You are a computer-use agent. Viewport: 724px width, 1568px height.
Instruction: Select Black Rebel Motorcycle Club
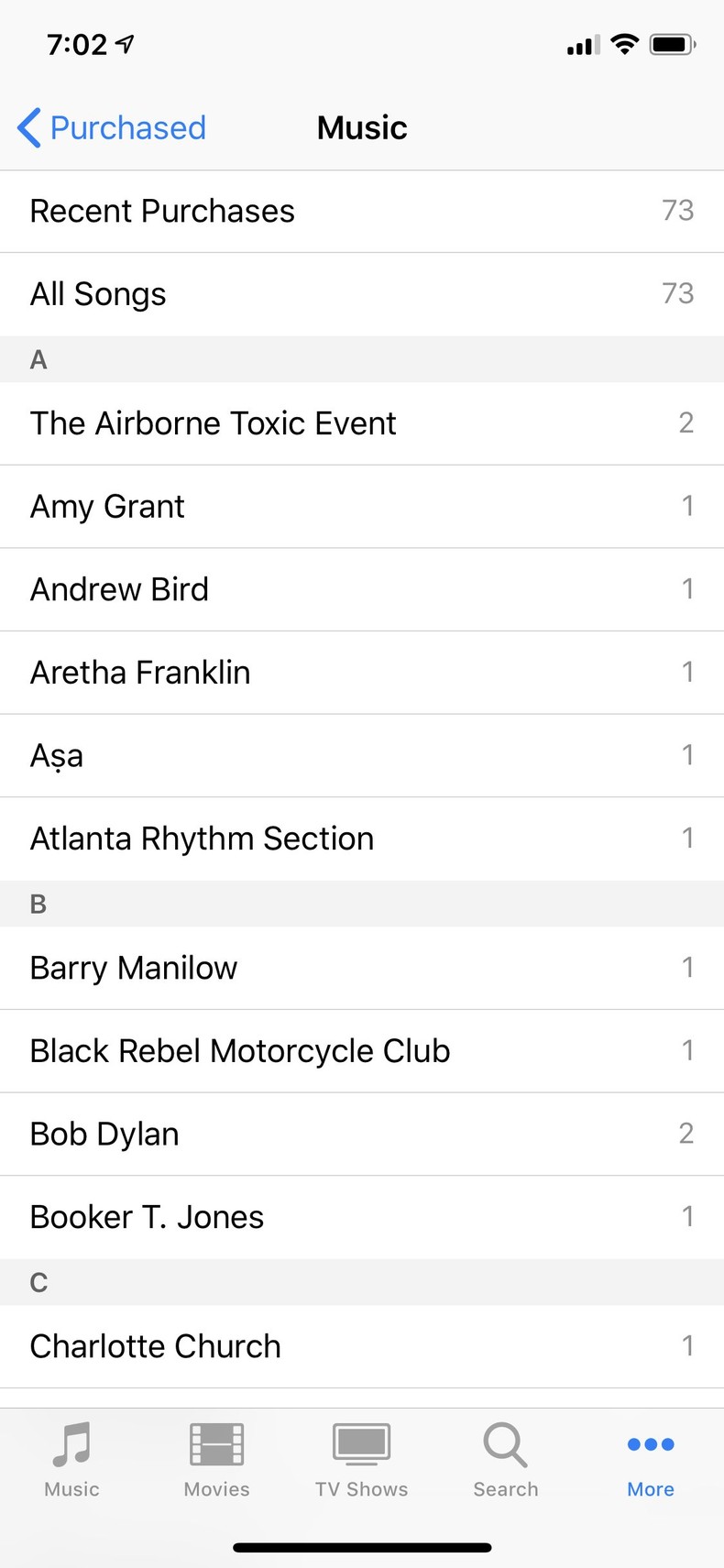click(x=362, y=1051)
